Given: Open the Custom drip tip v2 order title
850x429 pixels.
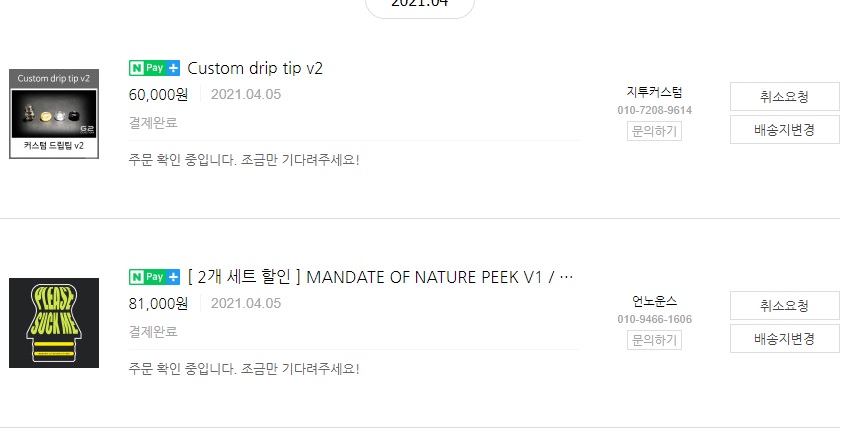Looking at the screenshot, I should click(255, 68).
